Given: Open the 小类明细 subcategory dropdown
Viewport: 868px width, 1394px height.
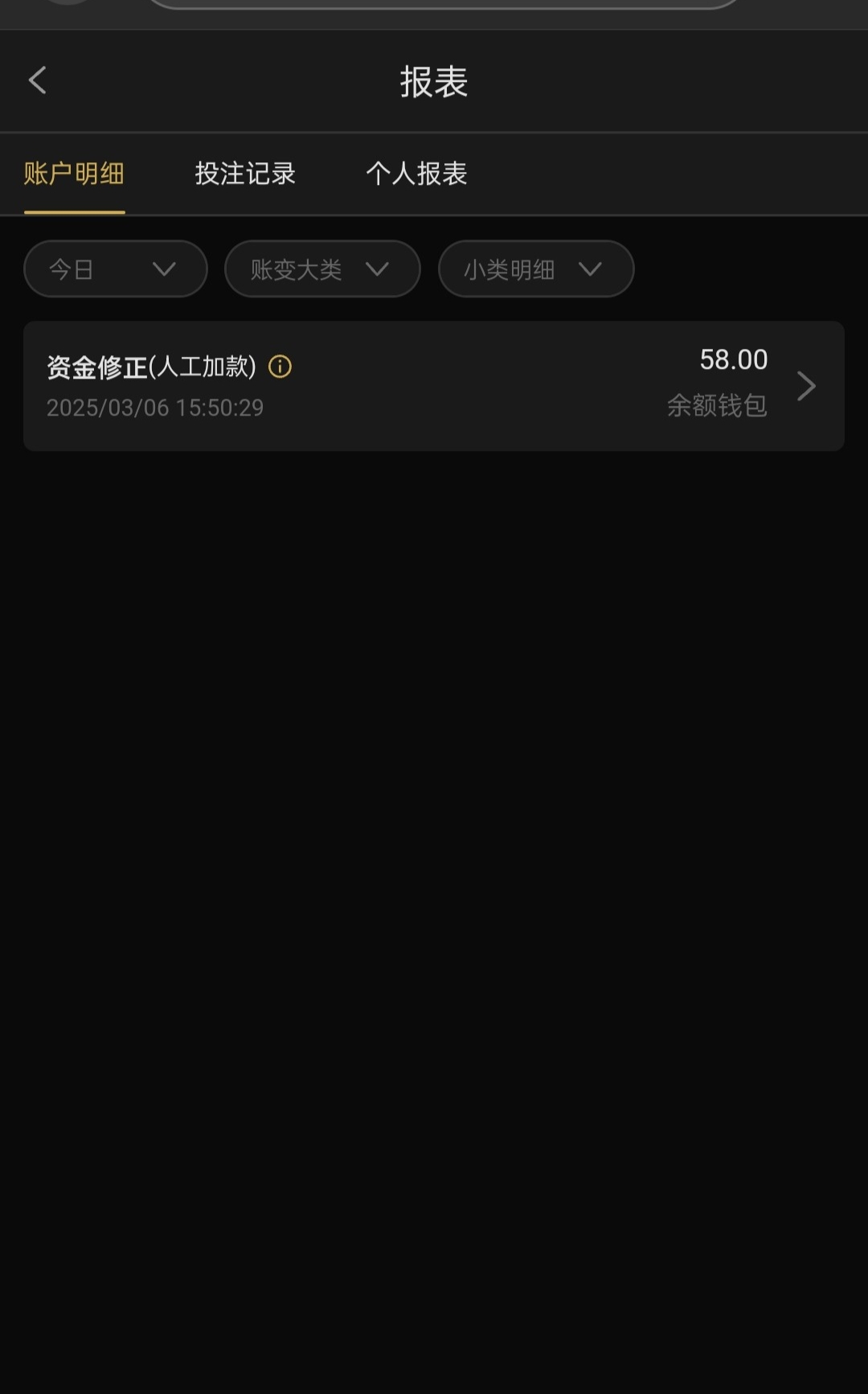Looking at the screenshot, I should (535, 269).
